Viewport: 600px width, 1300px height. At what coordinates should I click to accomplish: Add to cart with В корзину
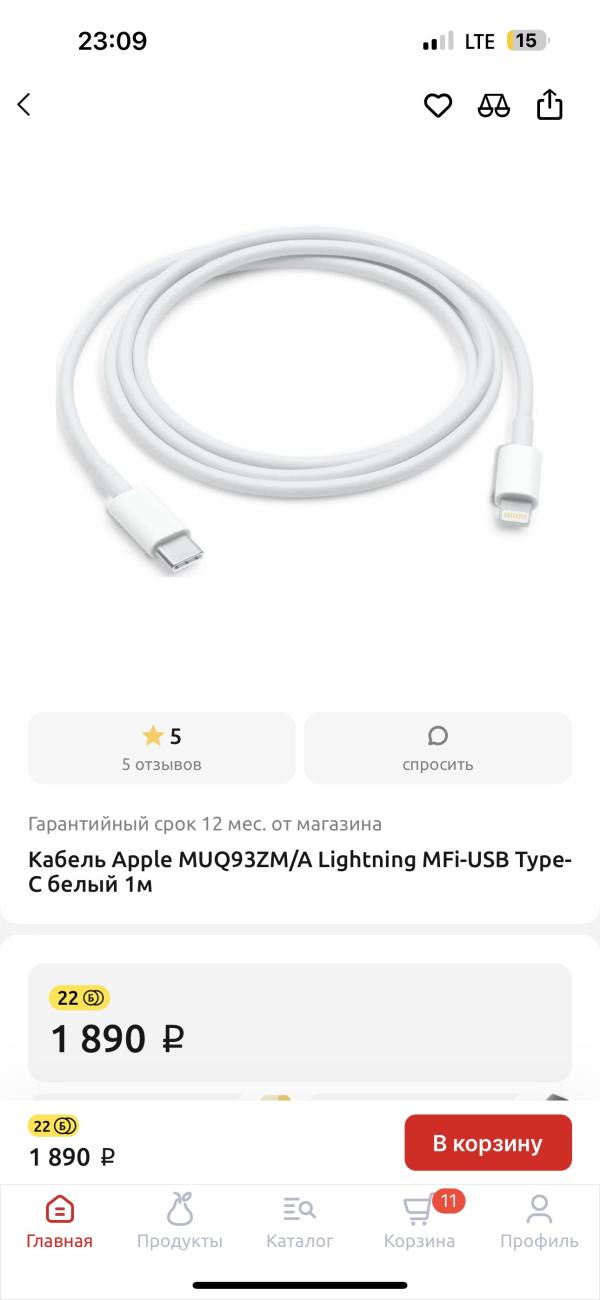coord(488,1143)
